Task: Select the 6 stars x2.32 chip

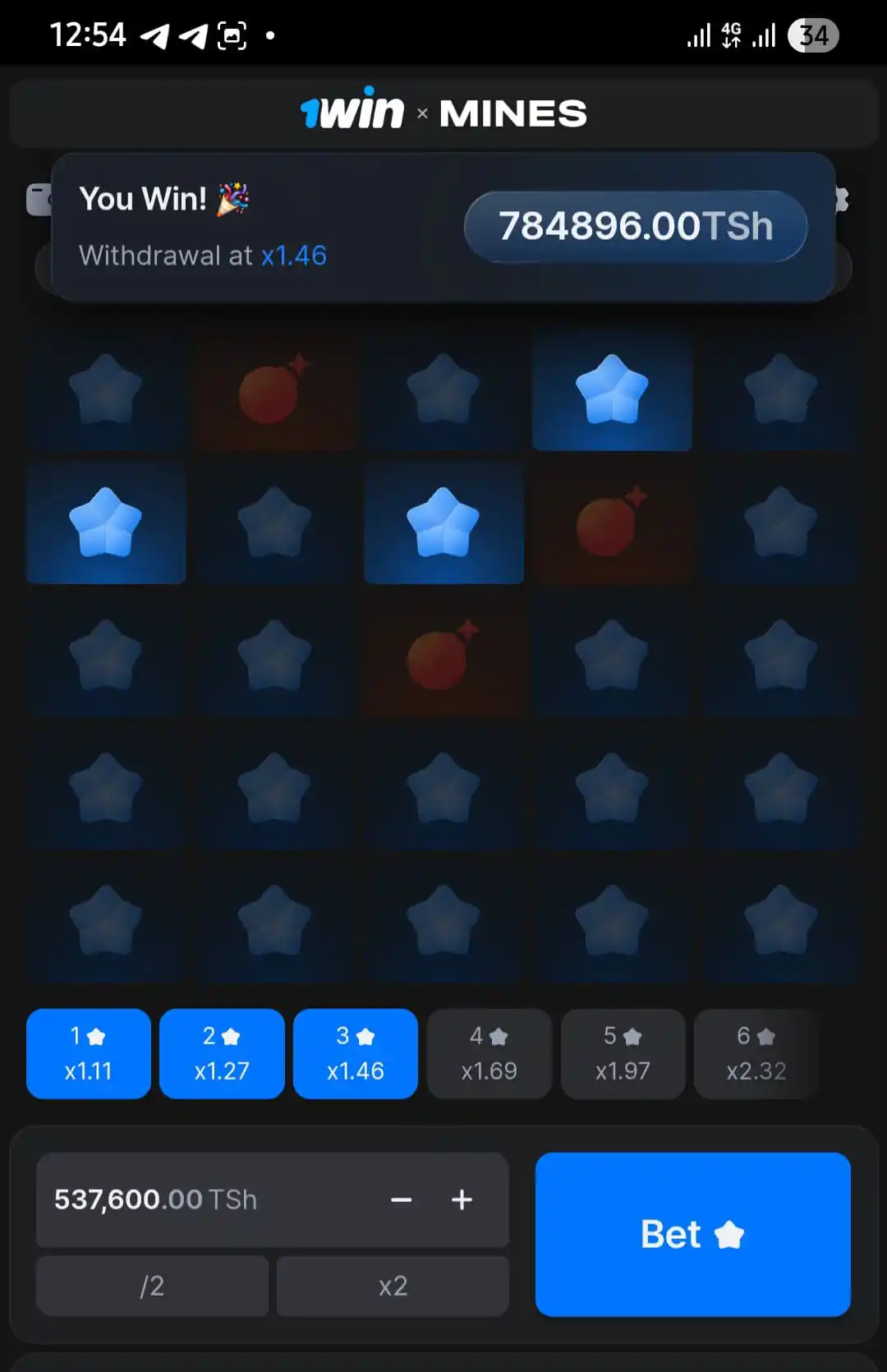Action: 756,1053
